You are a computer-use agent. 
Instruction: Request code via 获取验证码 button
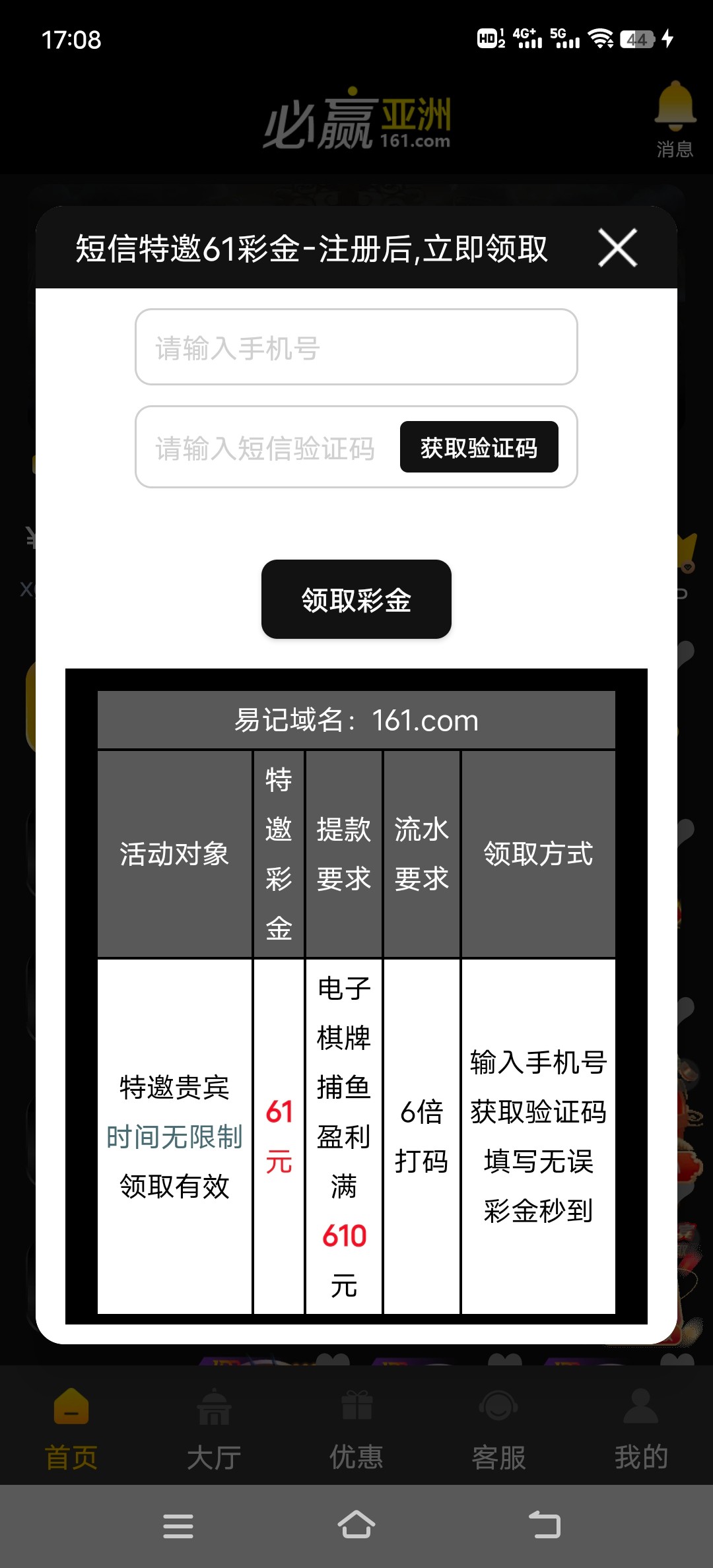coord(479,447)
